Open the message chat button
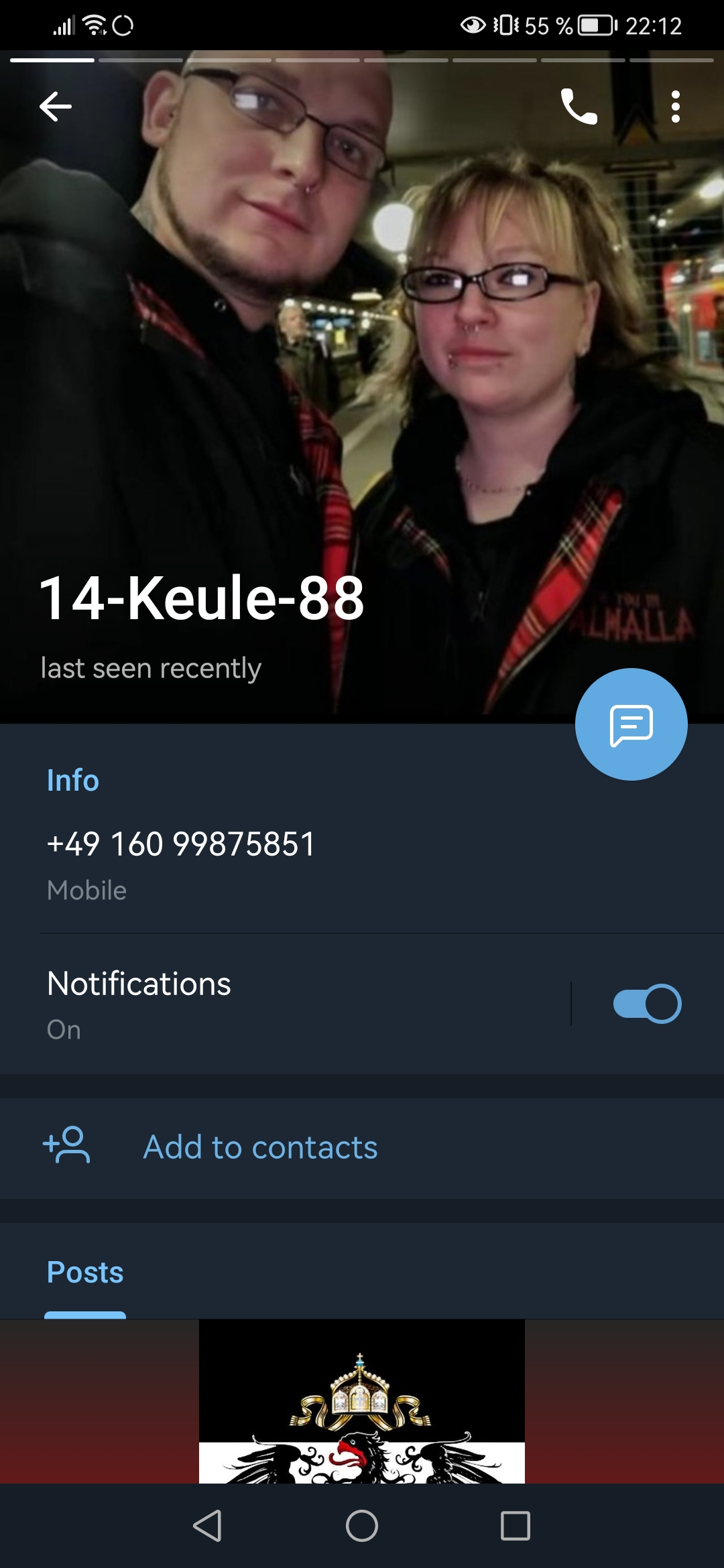This screenshot has width=724, height=1568. coord(631,724)
